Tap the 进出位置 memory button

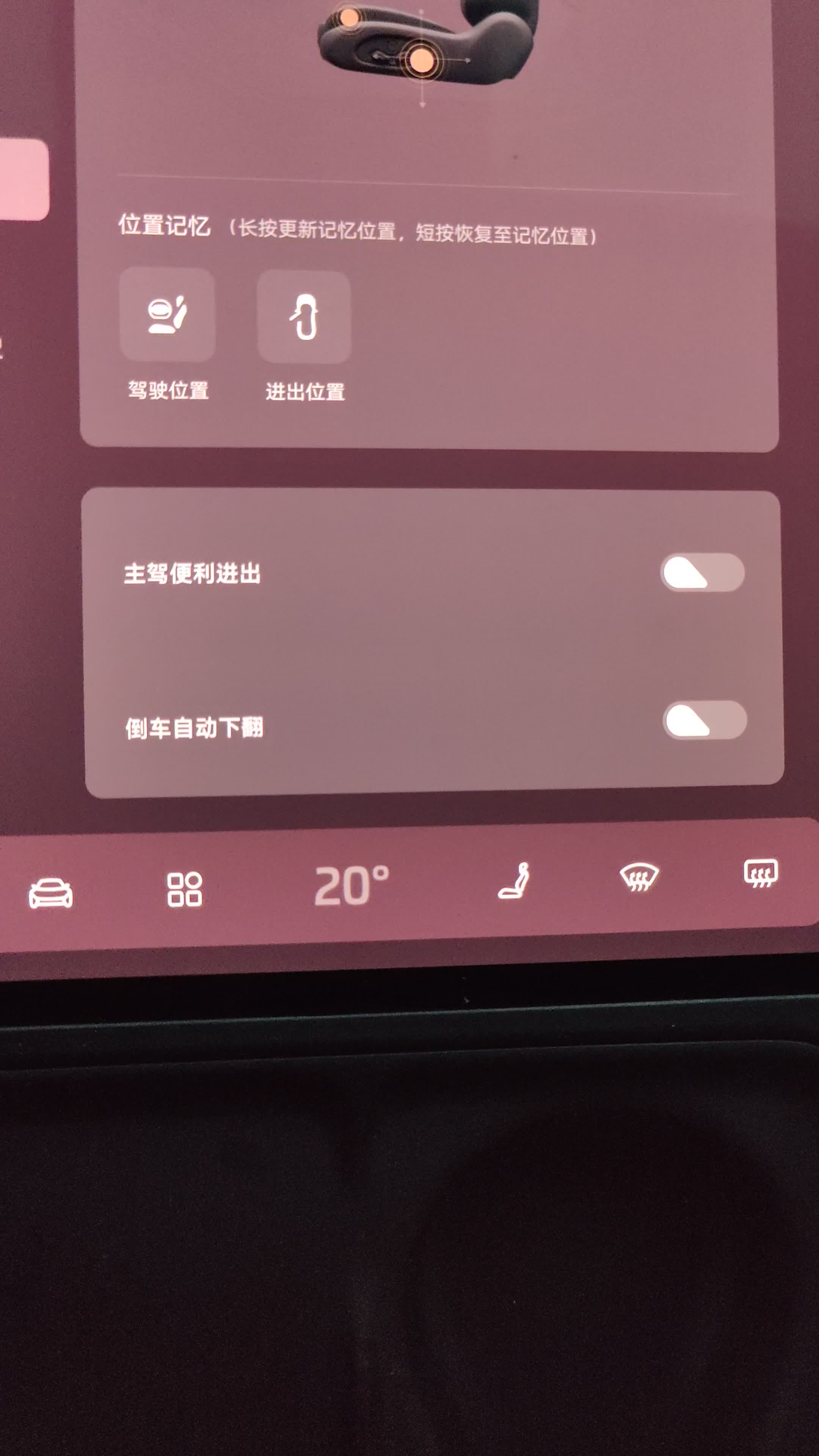(x=304, y=317)
